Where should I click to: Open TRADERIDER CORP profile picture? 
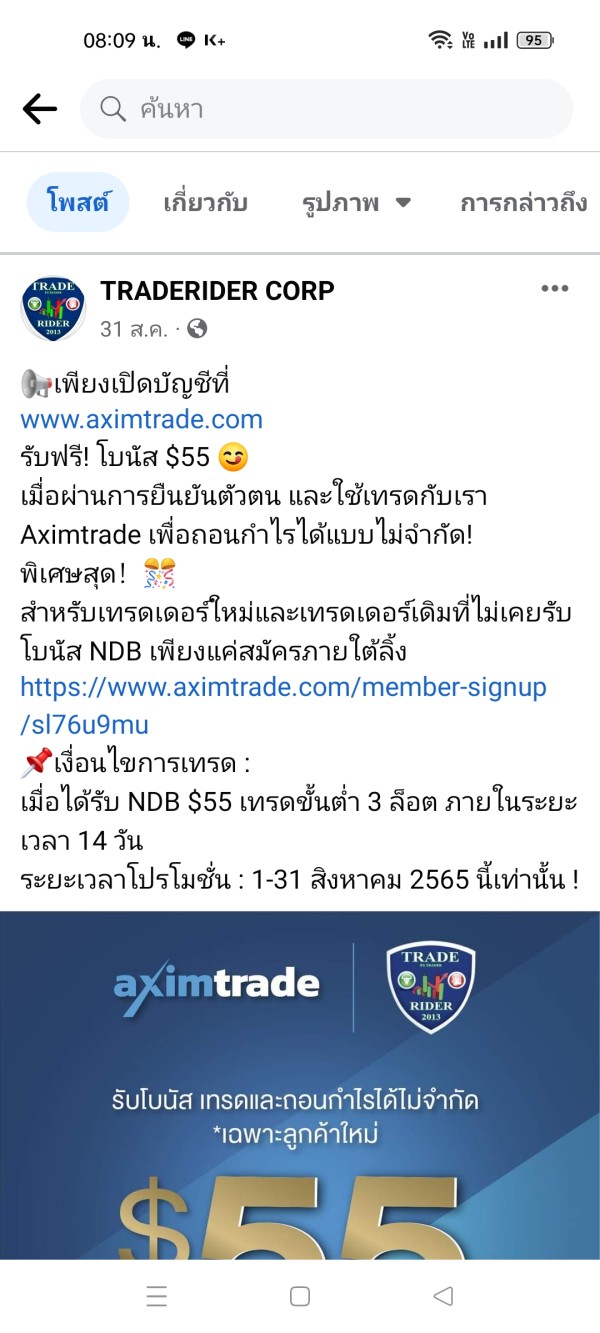[x=53, y=309]
